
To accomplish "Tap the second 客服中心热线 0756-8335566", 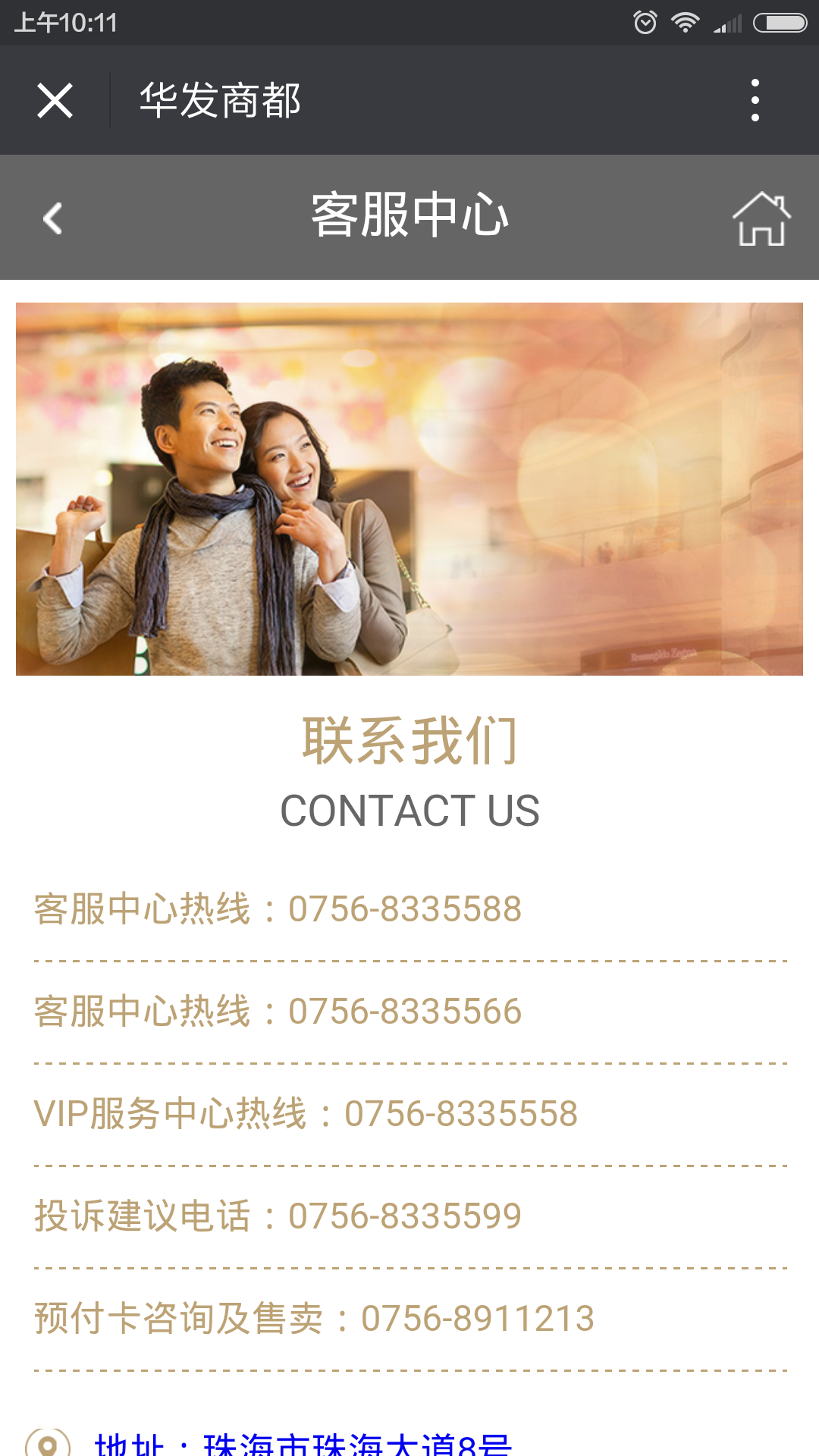I will (278, 1011).
